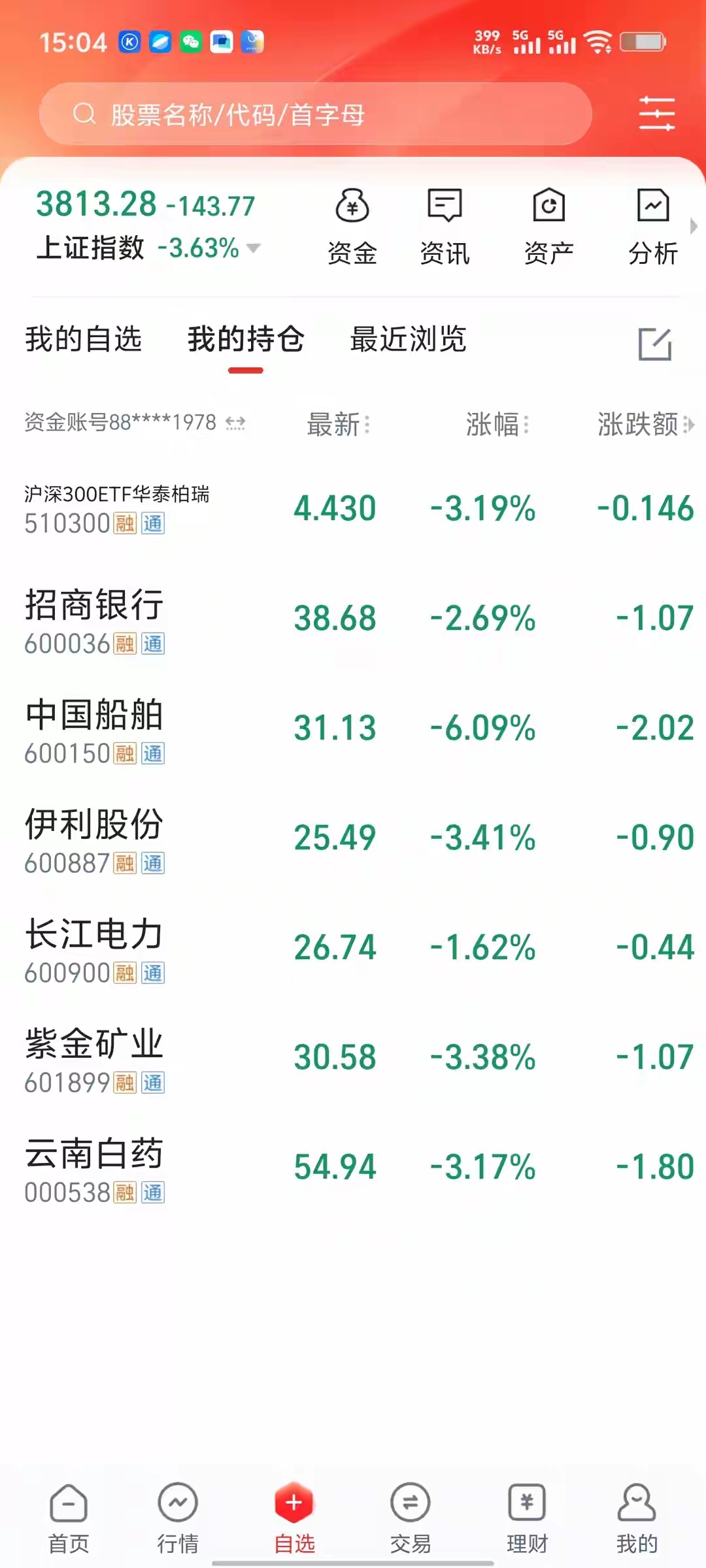View 沪深300ETF华泰柏瑞 details
Viewport: 706px width, 1568px height.
(353, 509)
